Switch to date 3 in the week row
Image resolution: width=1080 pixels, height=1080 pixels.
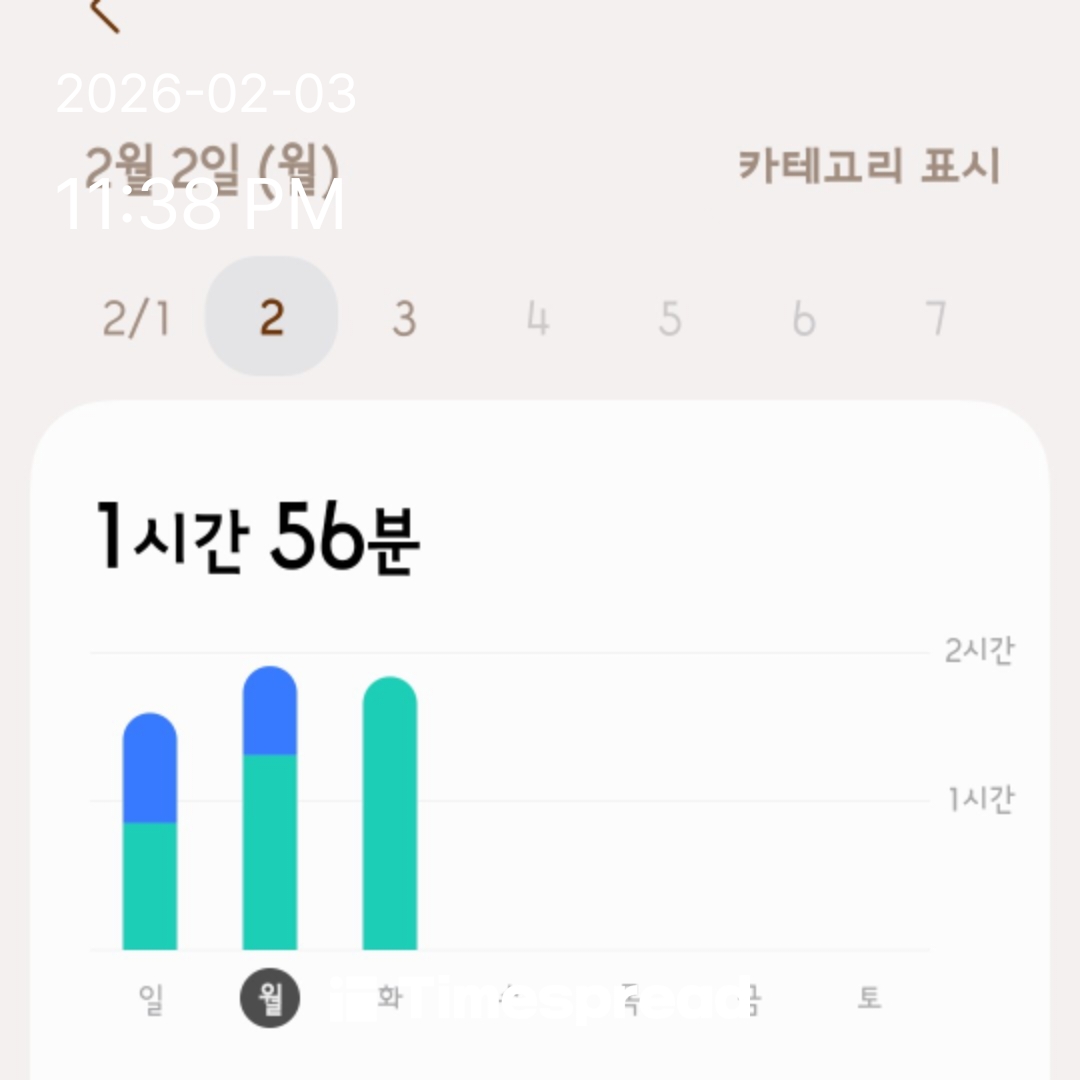403,319
